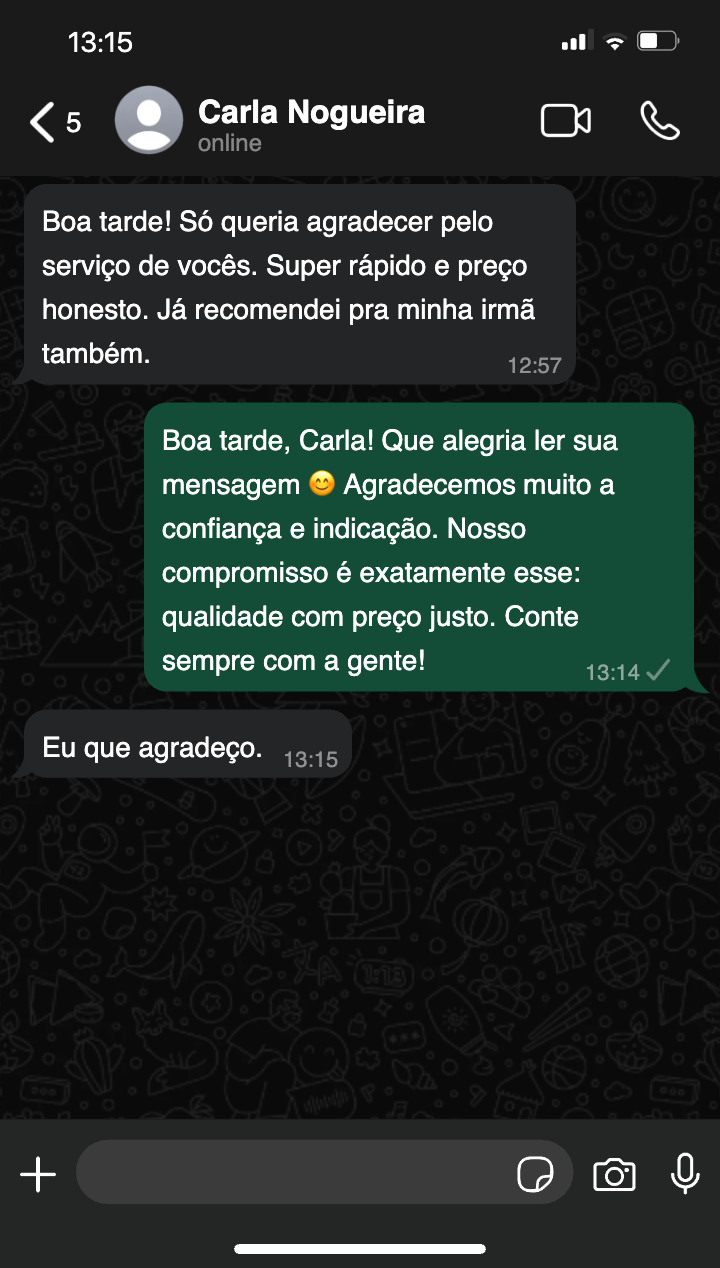Start a voice call with Carla

coord(659,121)
